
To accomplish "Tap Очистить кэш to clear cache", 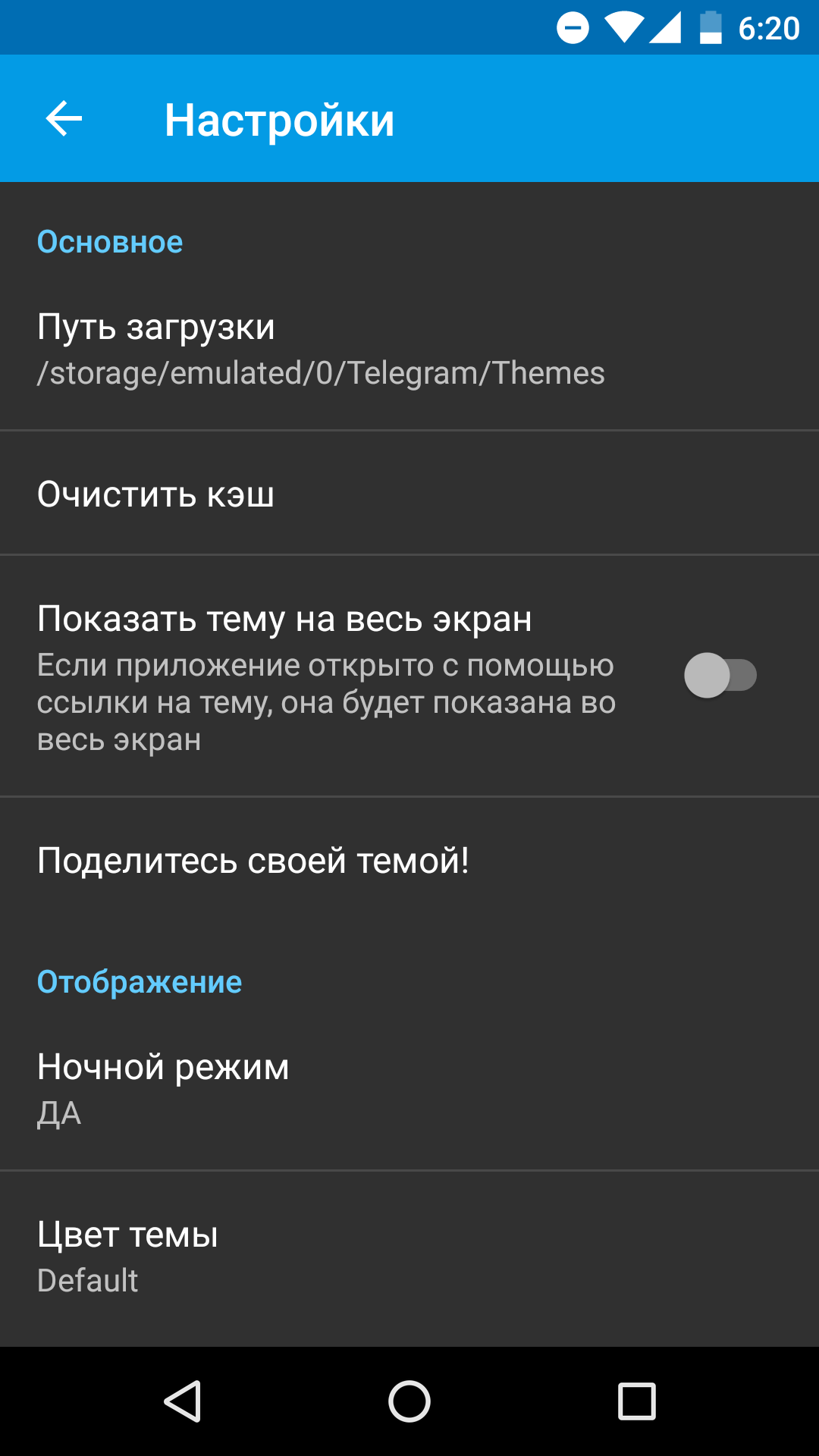I will click(409, 494).
